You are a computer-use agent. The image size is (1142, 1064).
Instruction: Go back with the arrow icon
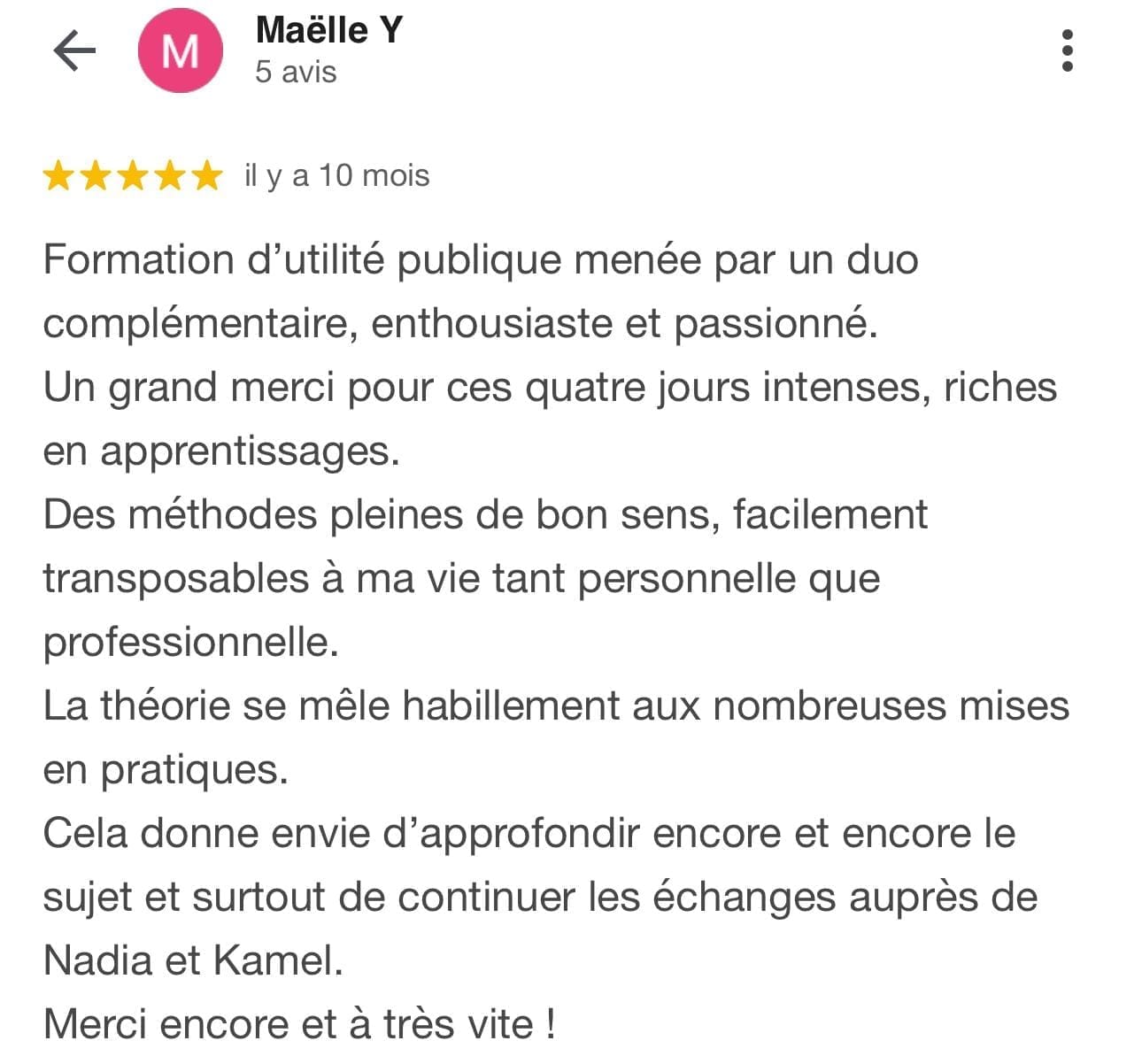point(74,51)
